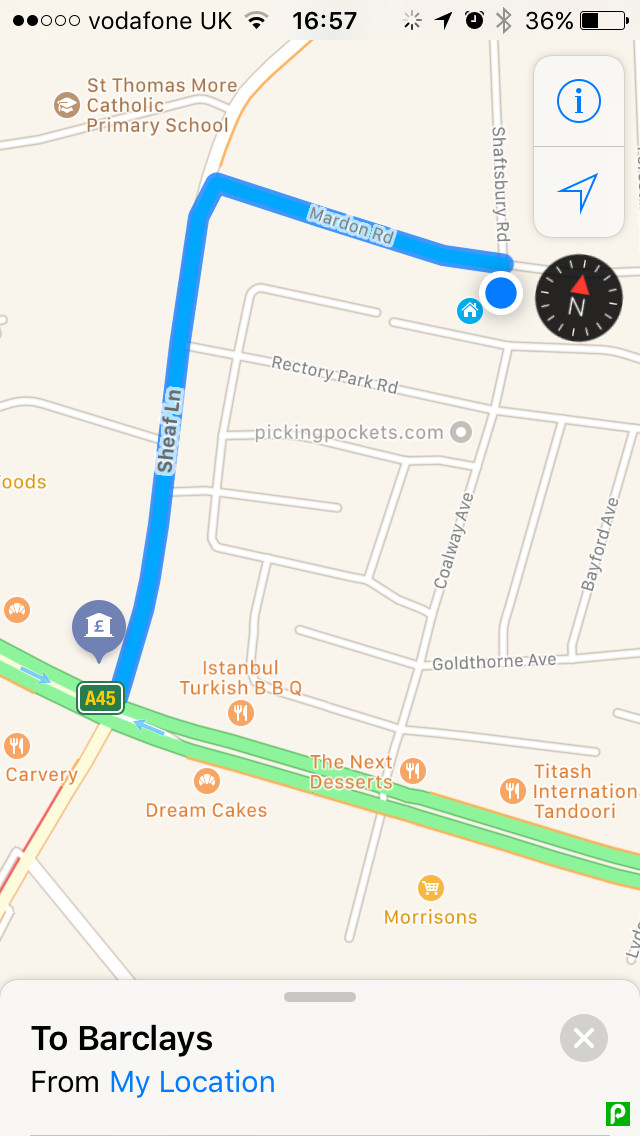640x1136 pixels.
Task: Open Istanbul Turkish B B Q marker
Action: coord(240,712)
